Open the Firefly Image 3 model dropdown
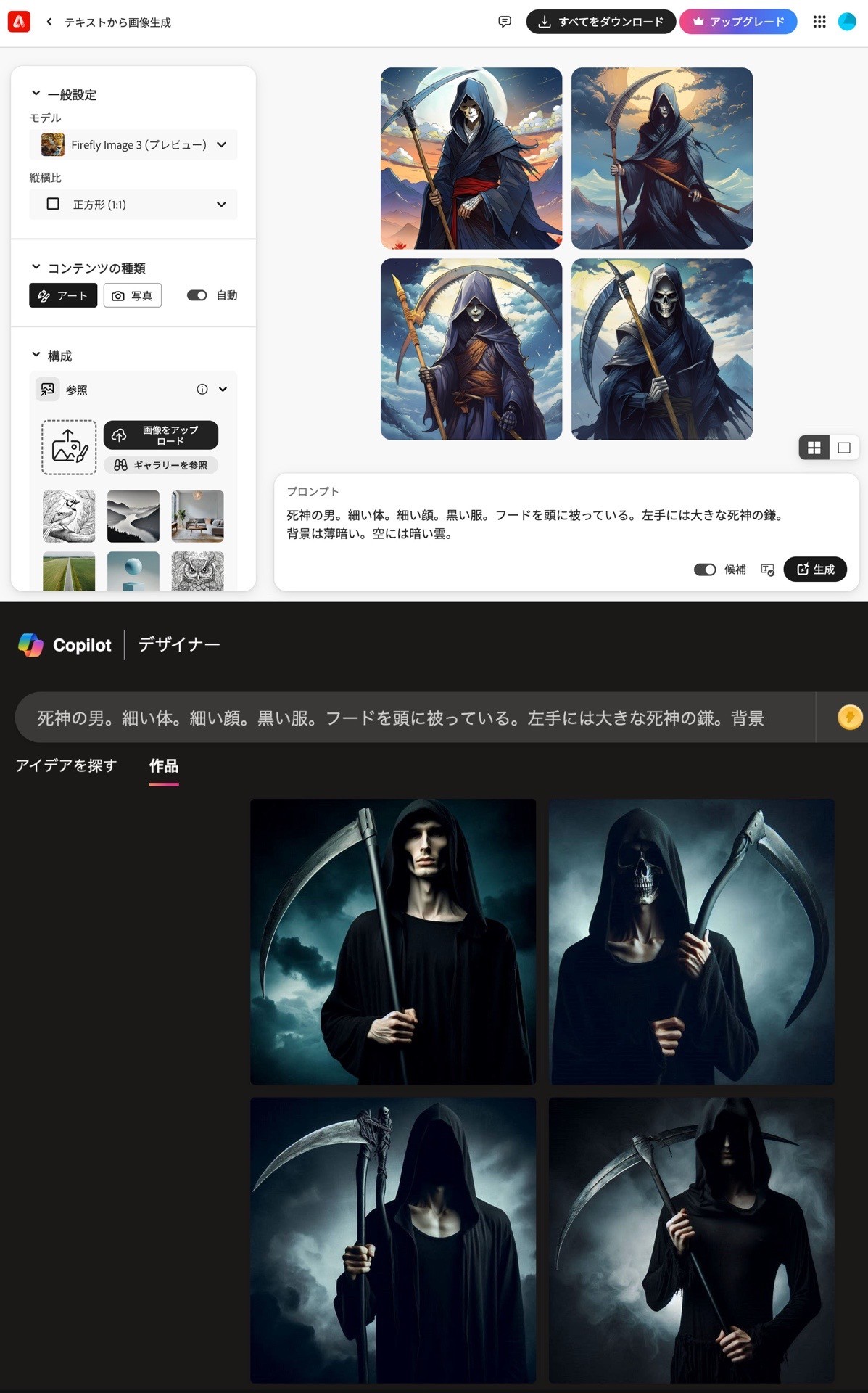 click(133, 144)
